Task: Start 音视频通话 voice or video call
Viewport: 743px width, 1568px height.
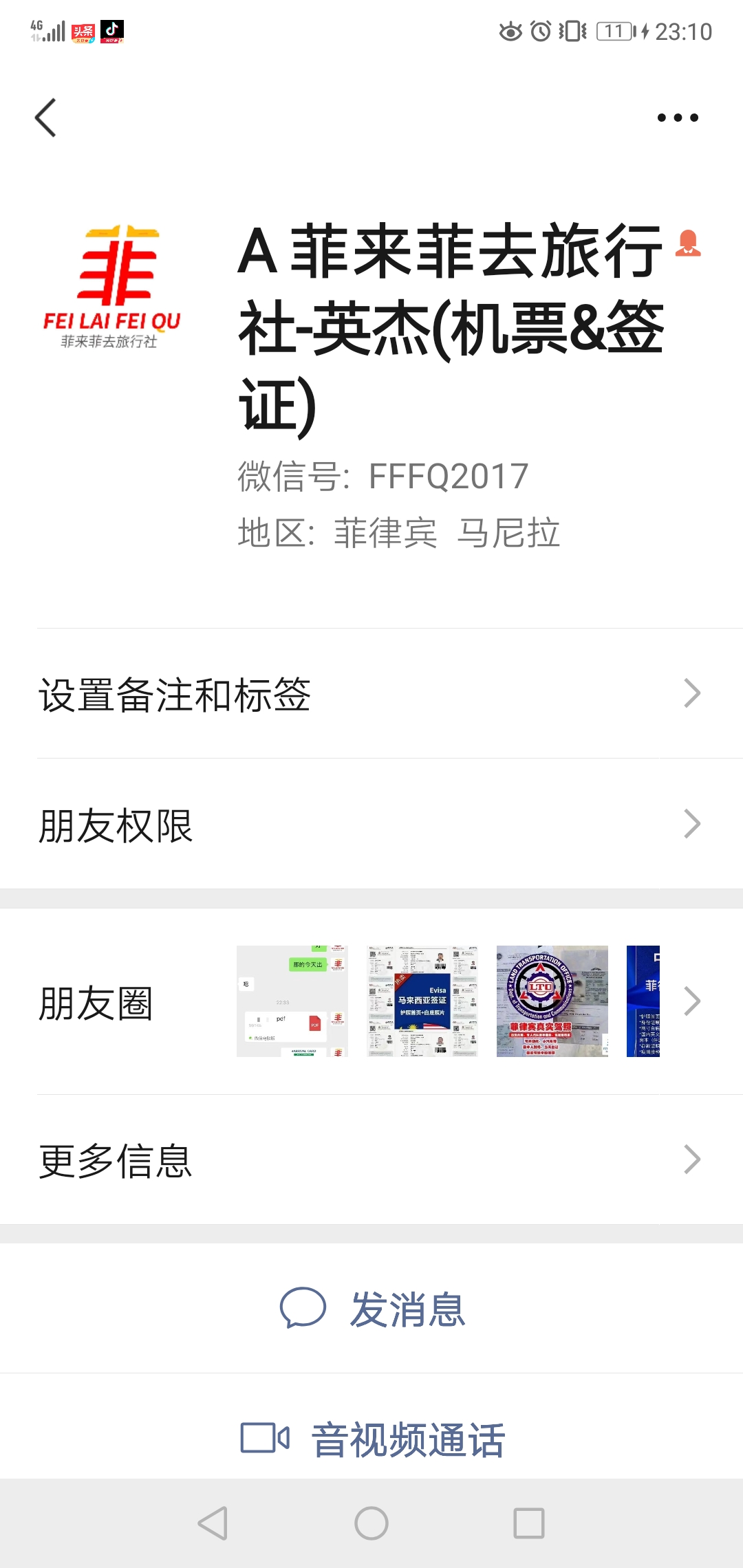Action: click(x=373, y=1439)
